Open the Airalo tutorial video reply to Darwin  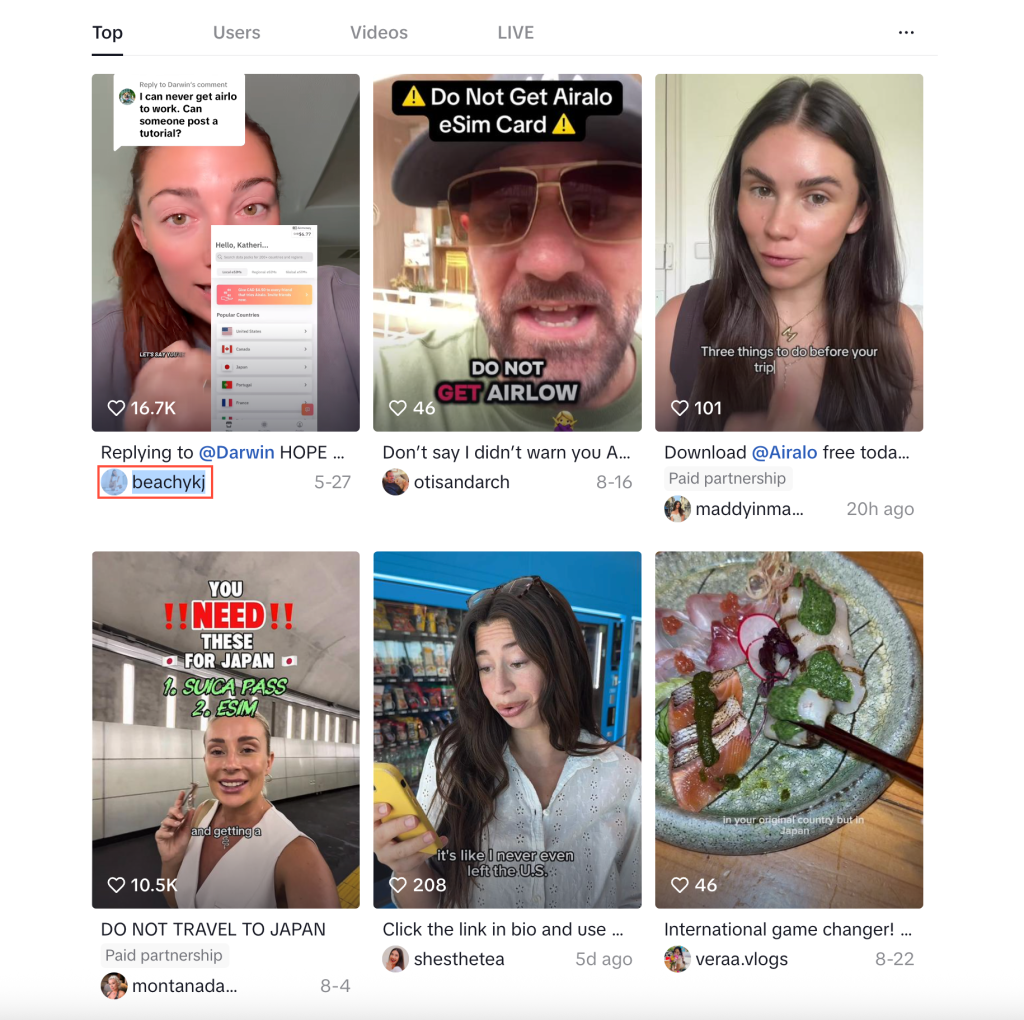click(x=225, y=252)
